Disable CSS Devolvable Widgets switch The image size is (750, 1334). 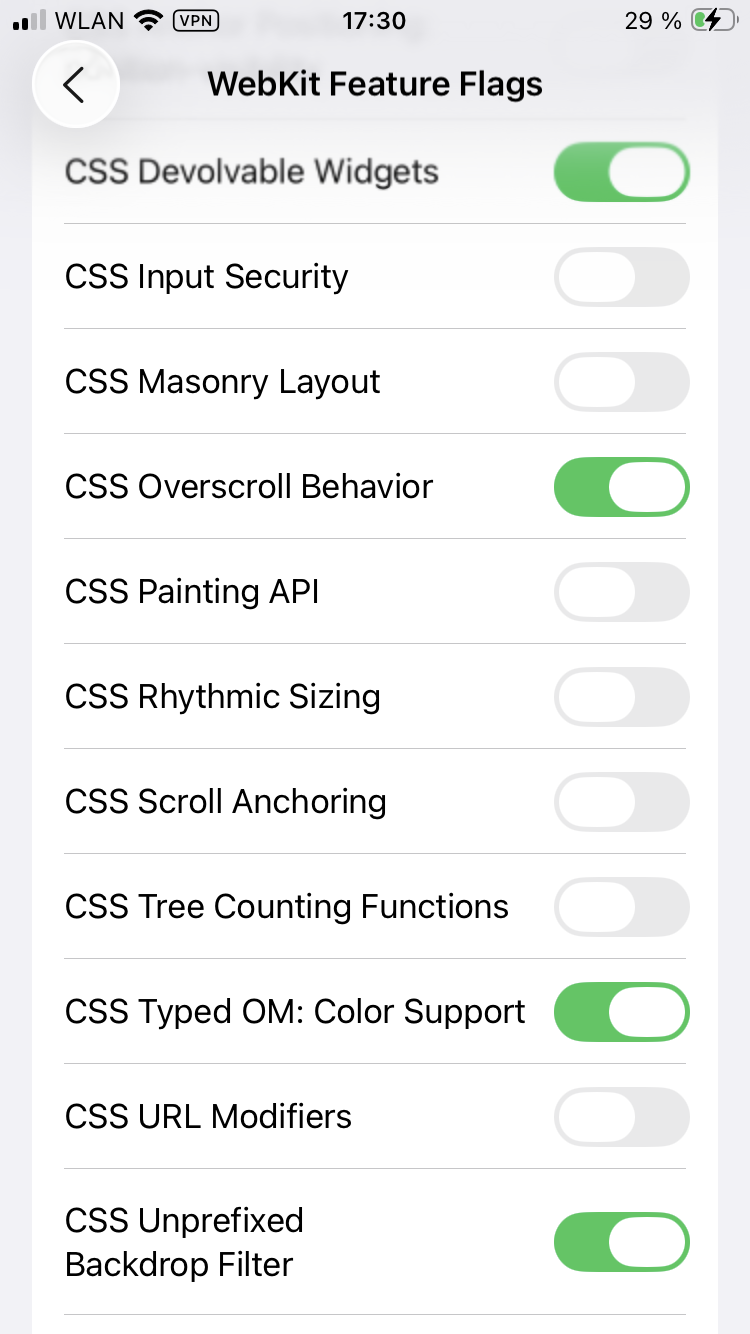tap(621, 172)
